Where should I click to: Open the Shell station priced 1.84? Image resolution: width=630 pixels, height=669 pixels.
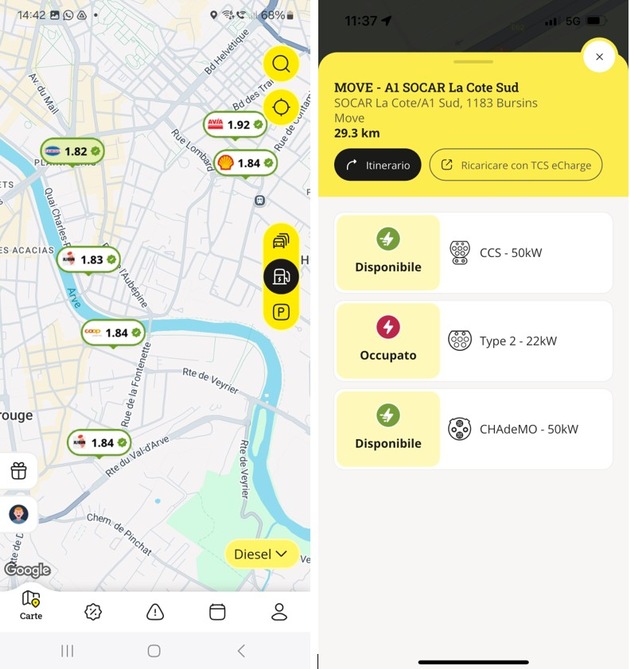245,163
